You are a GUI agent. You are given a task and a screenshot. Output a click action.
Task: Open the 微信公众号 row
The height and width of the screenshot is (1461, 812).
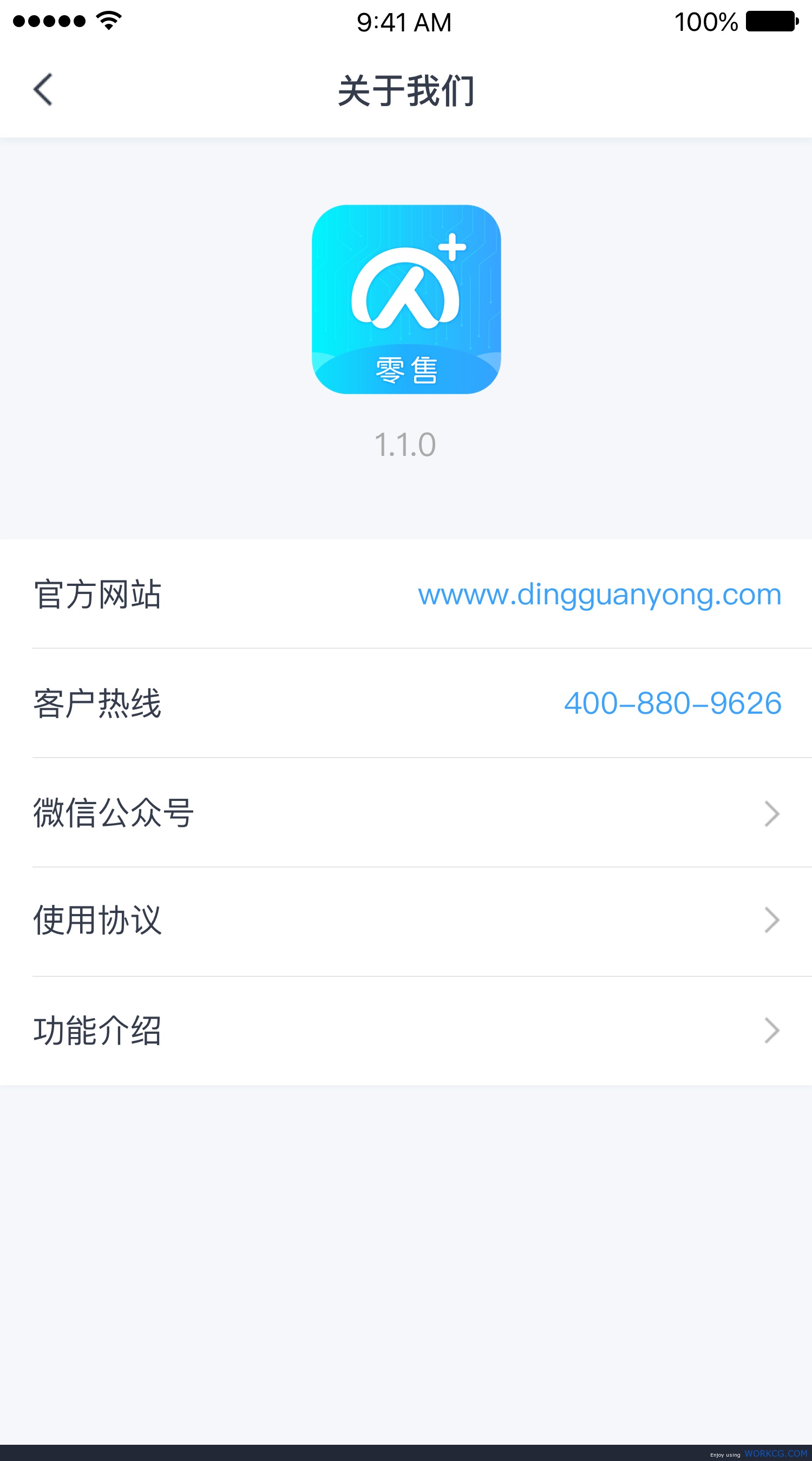click(406, 813)
